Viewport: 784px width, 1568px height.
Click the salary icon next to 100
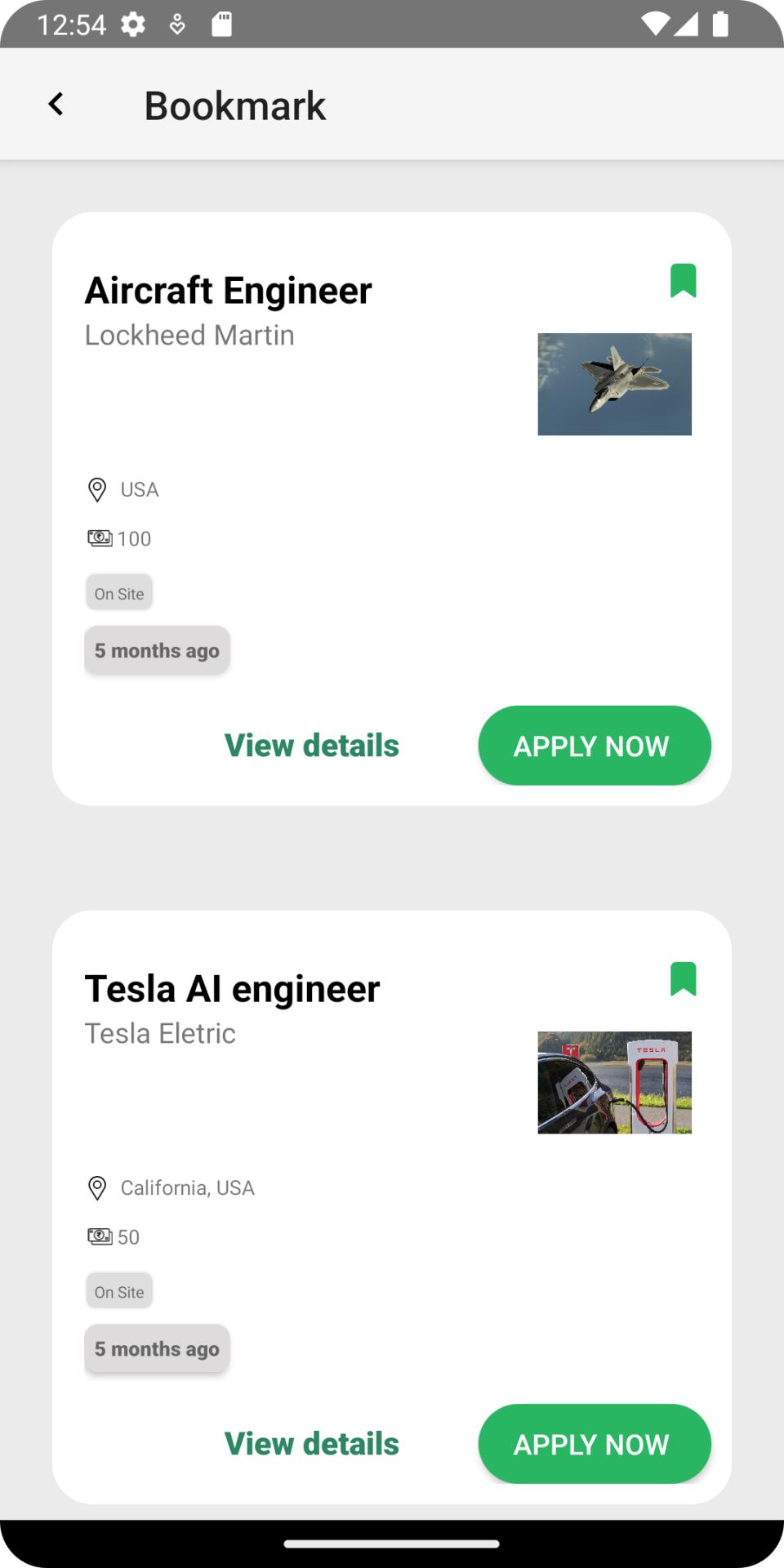[98, 537]
